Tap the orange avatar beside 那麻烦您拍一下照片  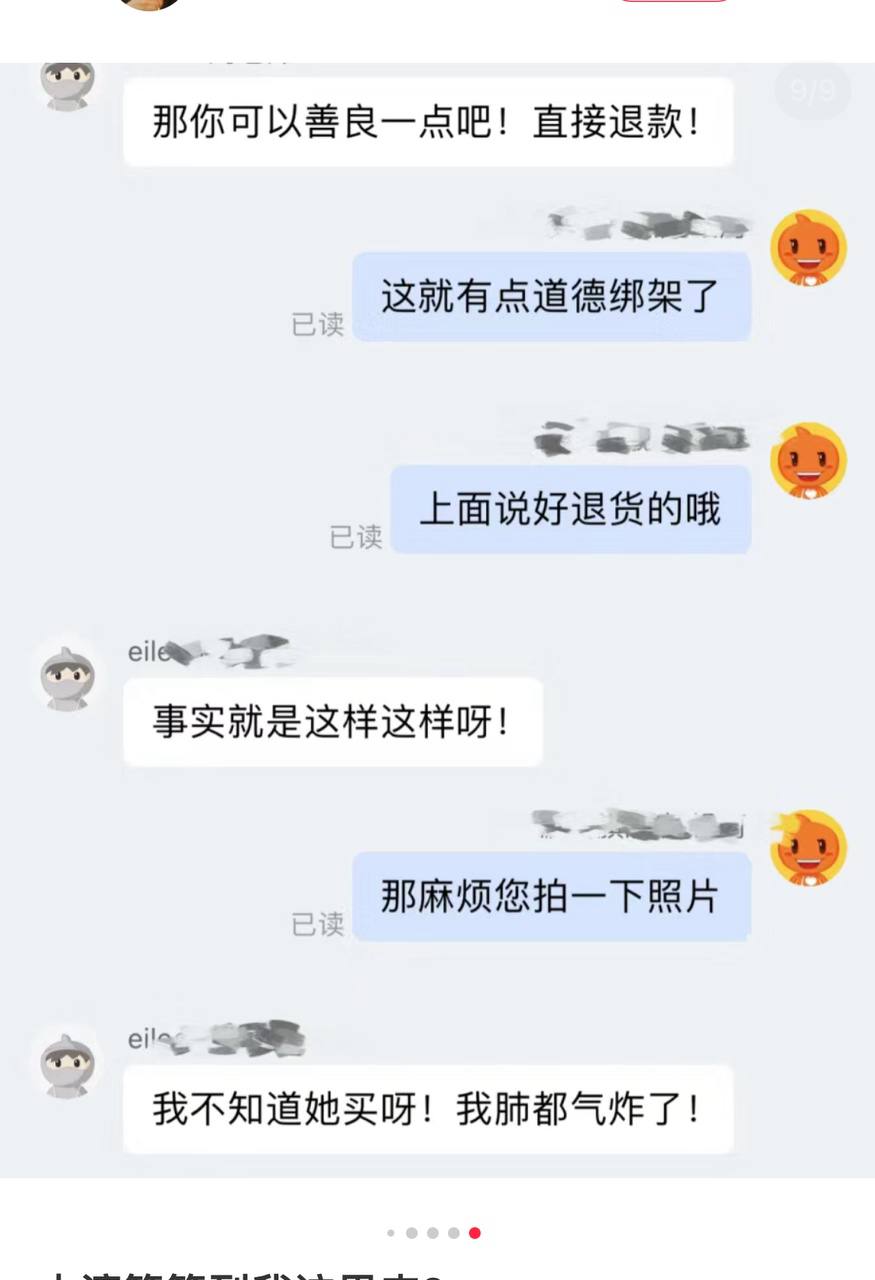(804, 848)
